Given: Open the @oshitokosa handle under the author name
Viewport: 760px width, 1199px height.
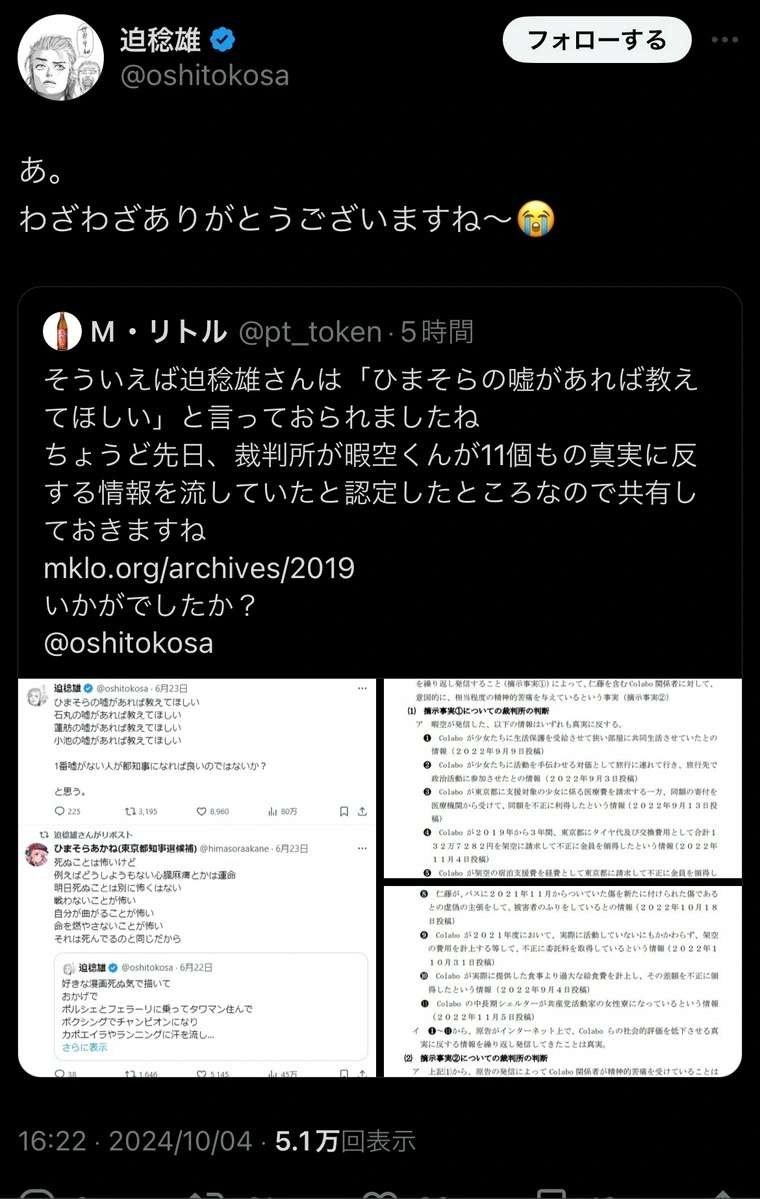Looking at the screenshot, I should [x=204, y=76].
